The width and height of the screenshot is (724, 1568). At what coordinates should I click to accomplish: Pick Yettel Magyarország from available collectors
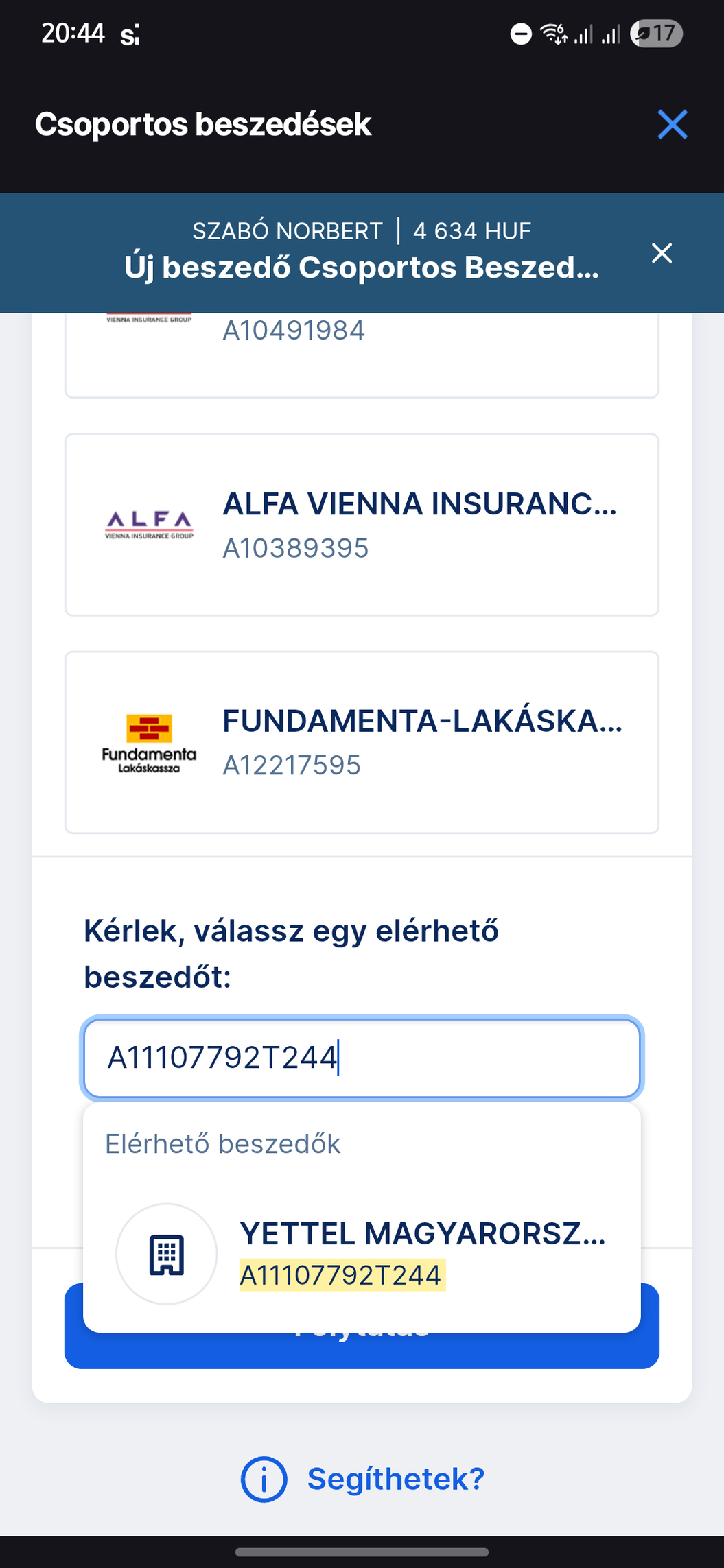tap(362, 1254)
